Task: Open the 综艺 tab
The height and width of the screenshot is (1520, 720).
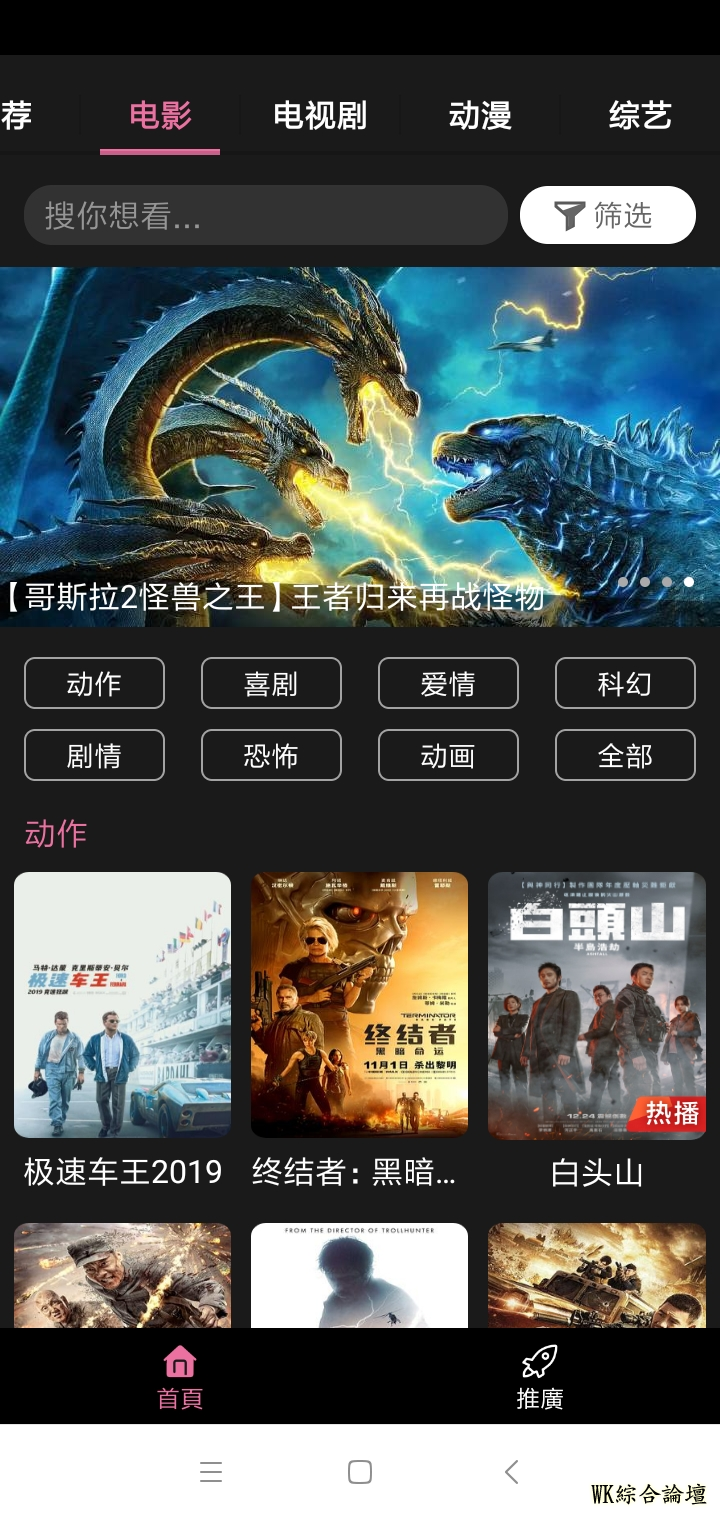Action: coord(640,116)
